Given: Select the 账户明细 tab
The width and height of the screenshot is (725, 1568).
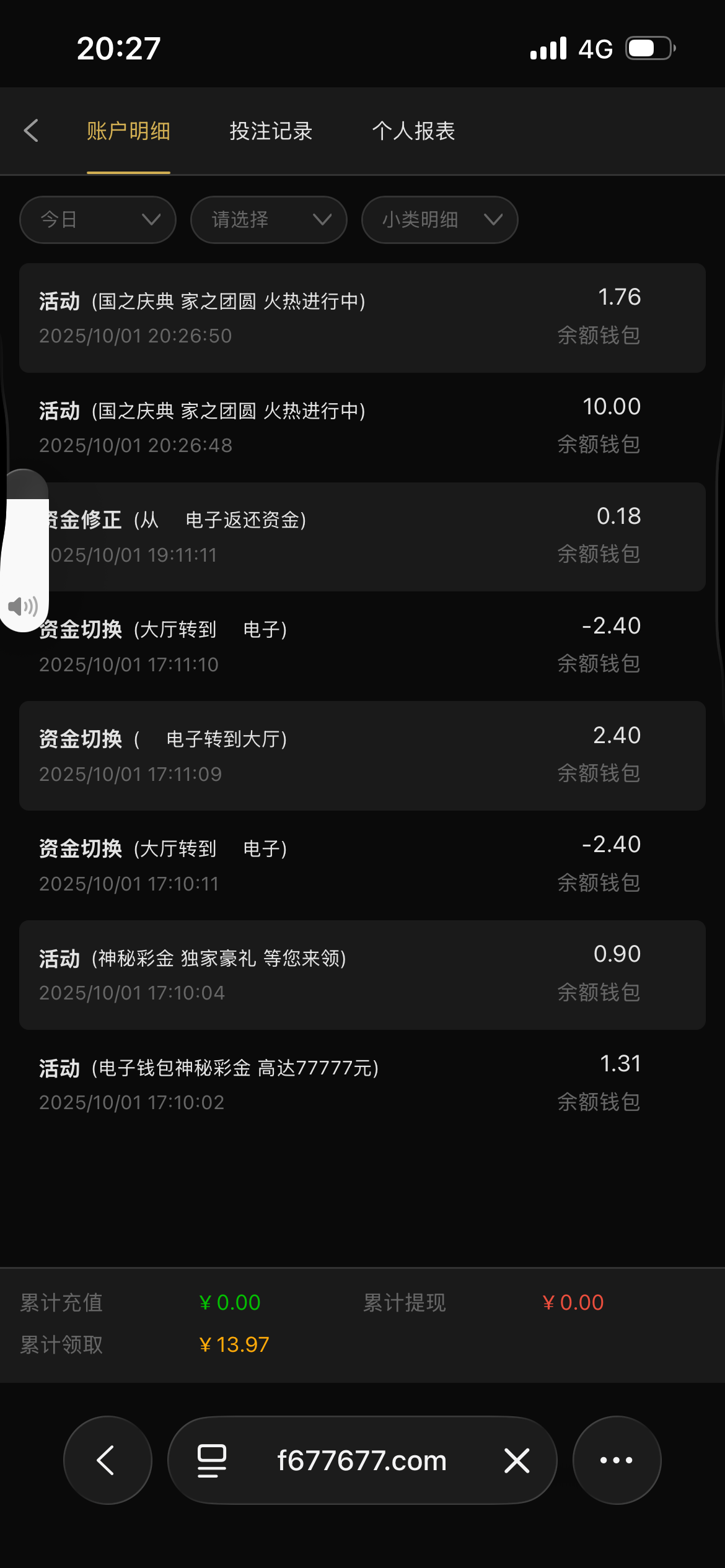Looking at the screenshot, I should (x=128, y=131).
